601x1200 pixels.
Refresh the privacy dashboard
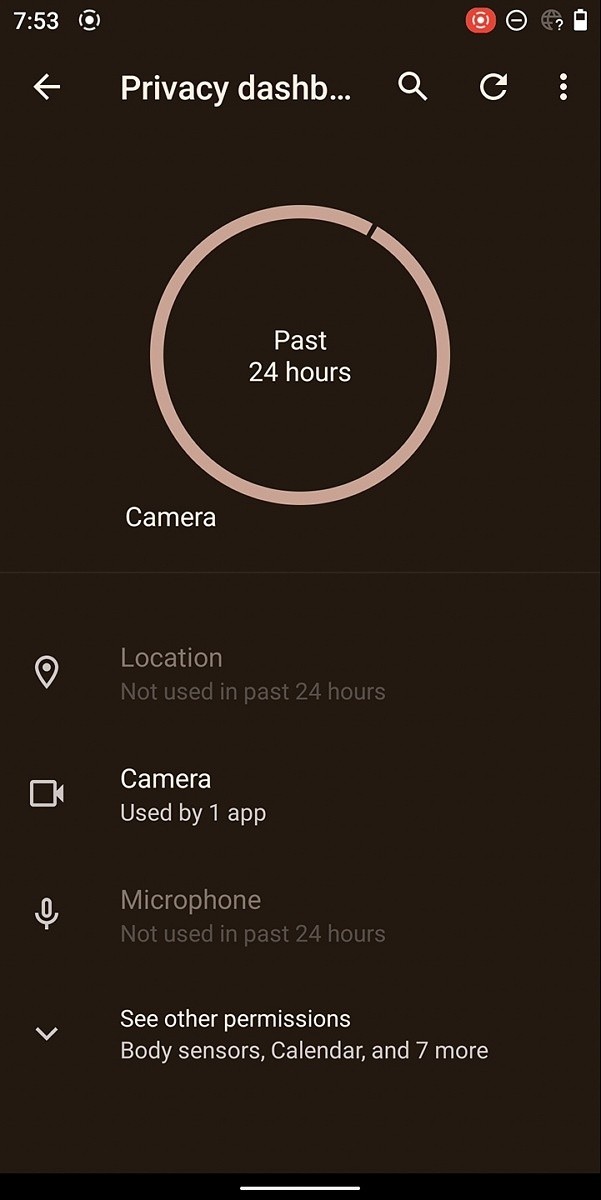493,88
